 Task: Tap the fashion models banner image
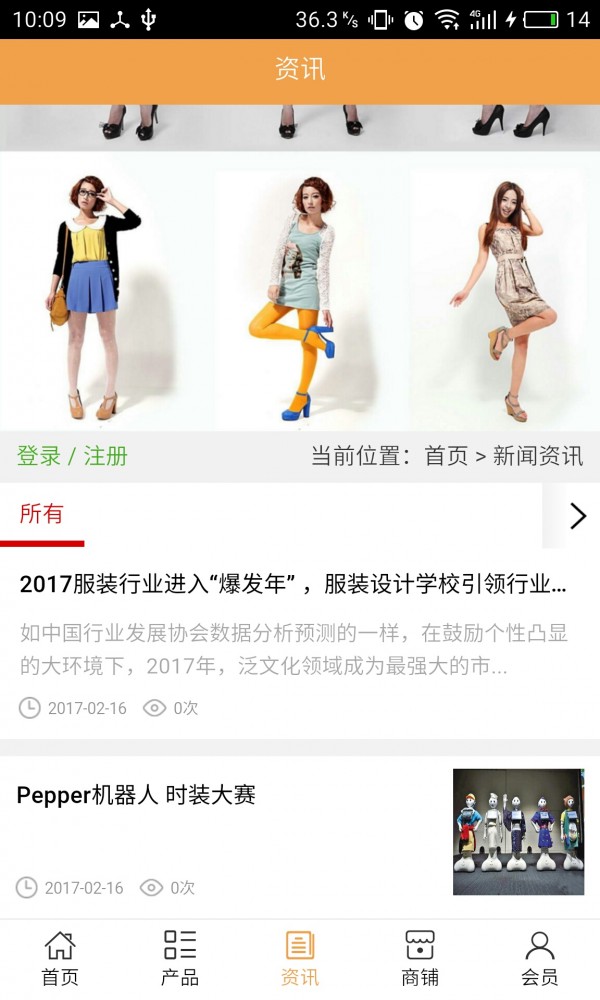pos(300,290)
